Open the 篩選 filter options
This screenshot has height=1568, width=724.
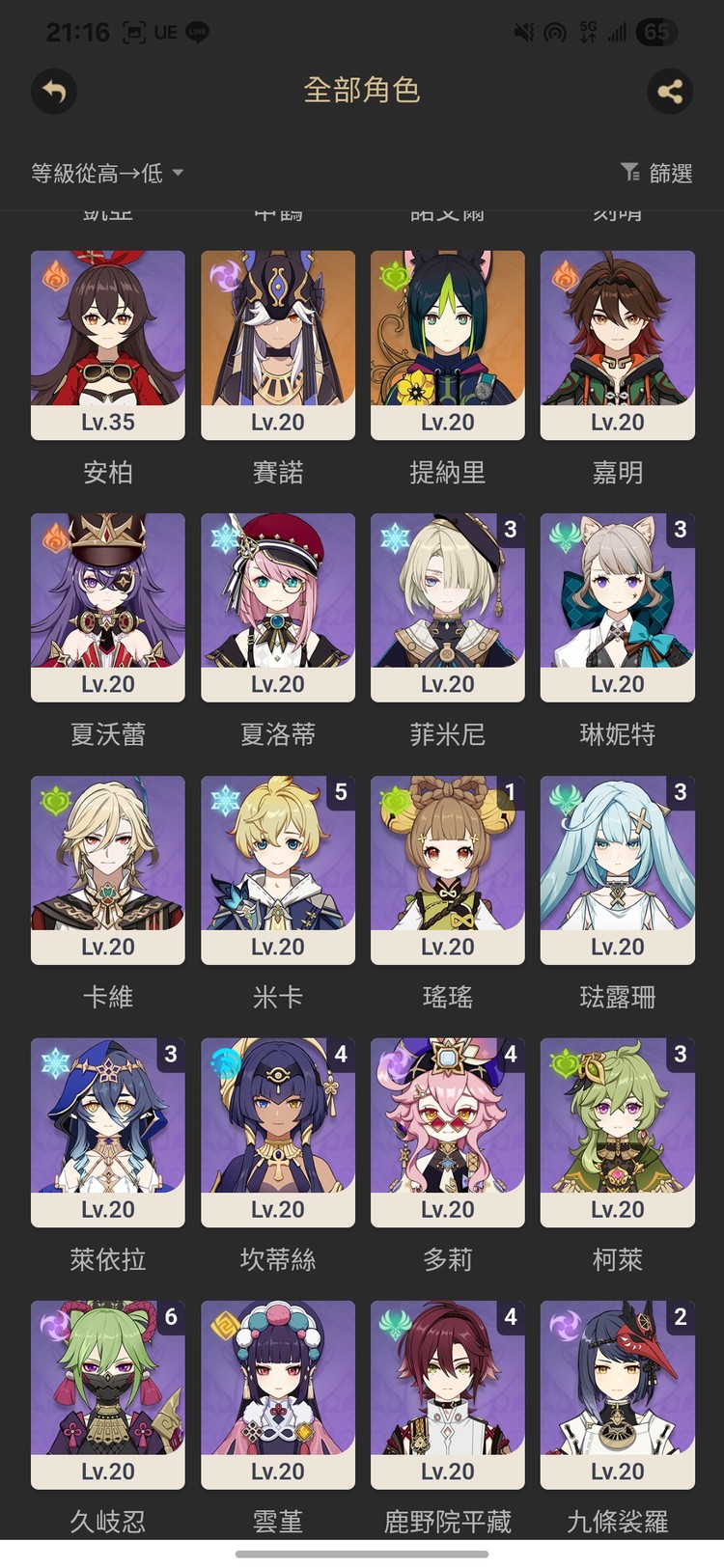[x=670, y=173]
